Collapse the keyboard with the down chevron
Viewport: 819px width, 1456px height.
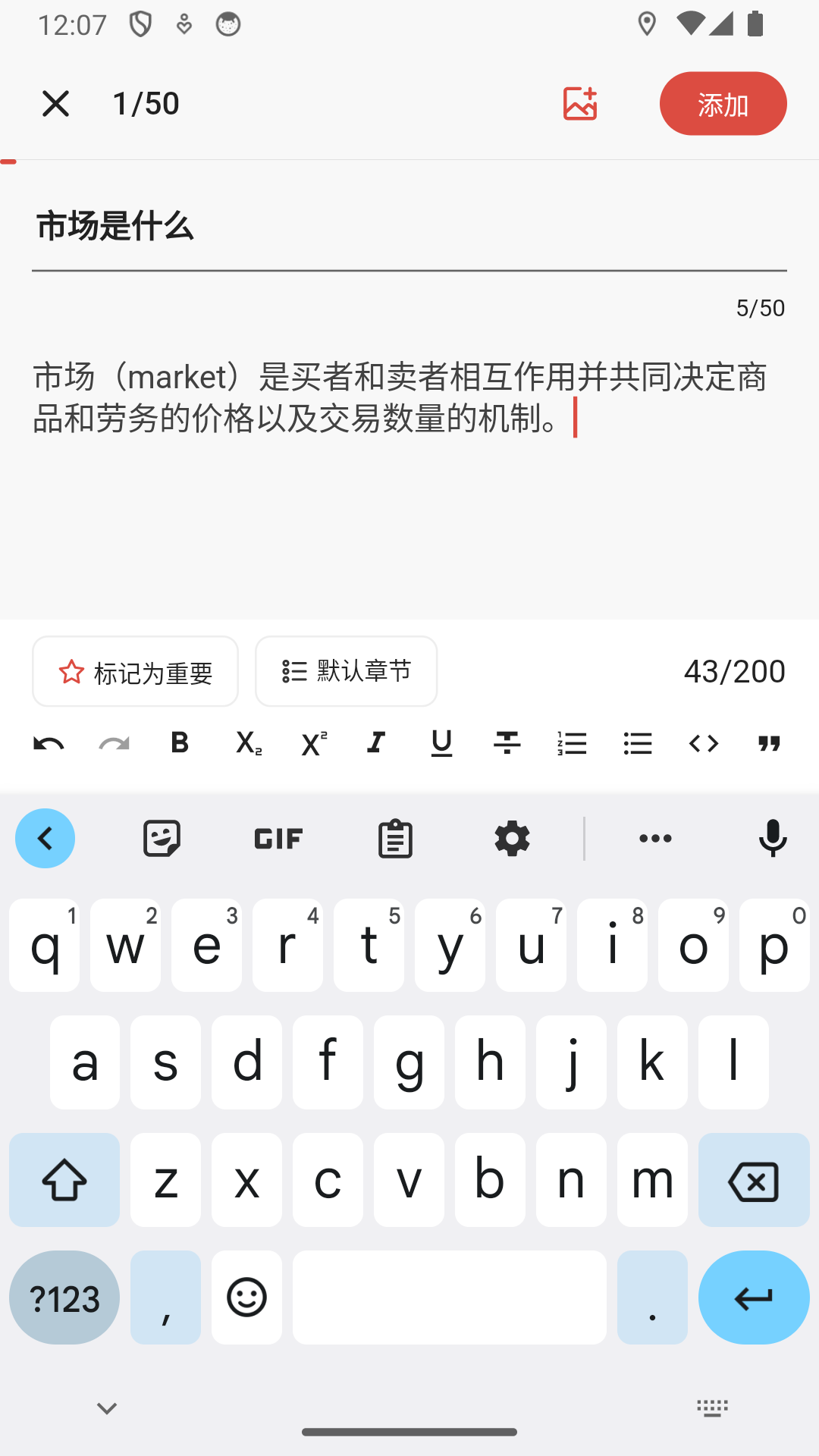click(x=105, y=1407)
